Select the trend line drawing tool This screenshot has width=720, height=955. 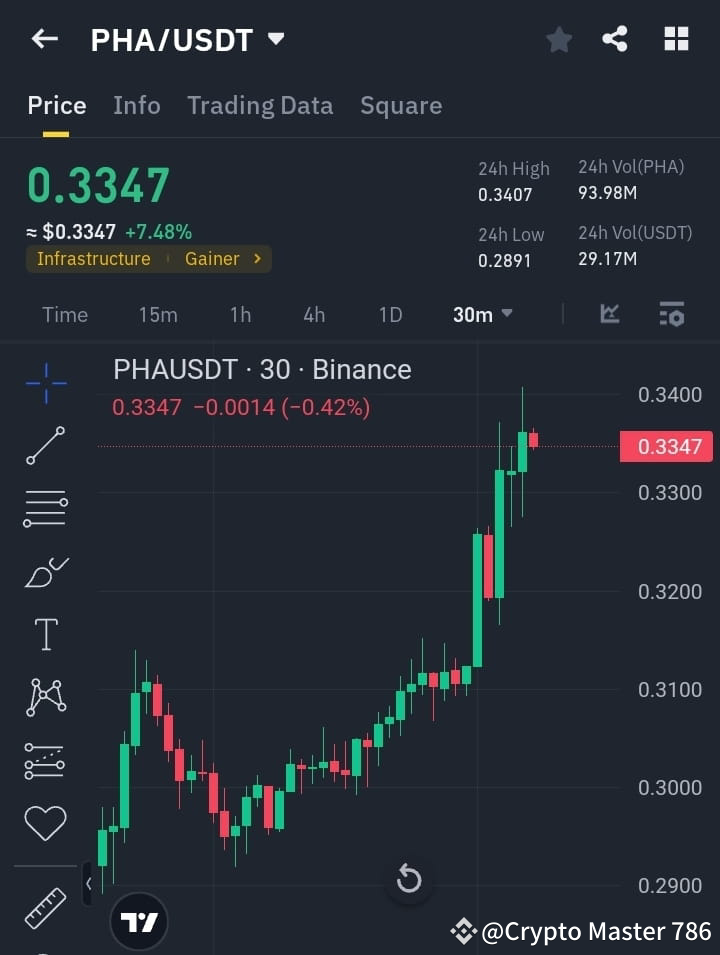point(44,445)
